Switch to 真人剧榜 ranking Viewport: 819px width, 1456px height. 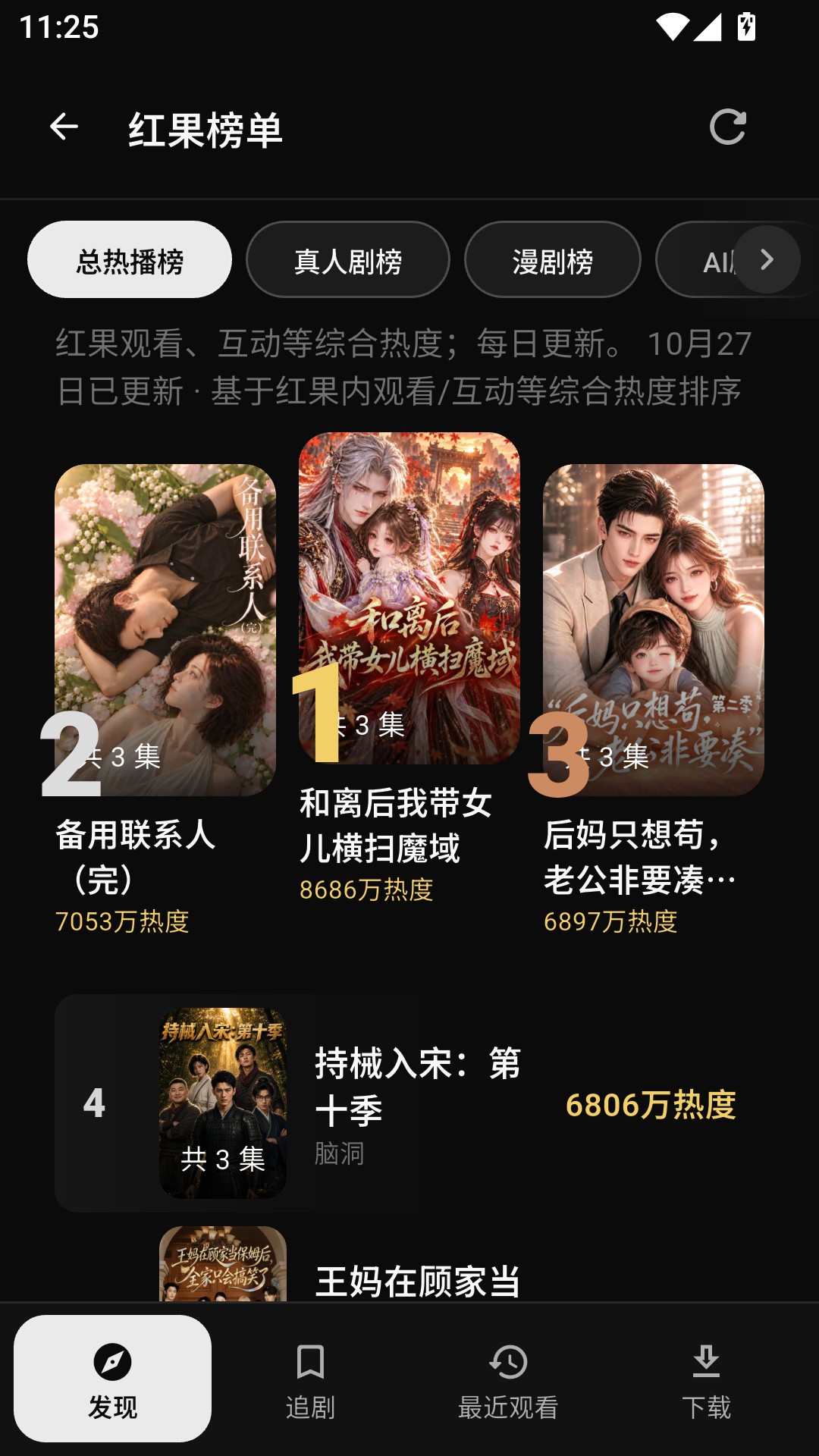pos(348,260)
